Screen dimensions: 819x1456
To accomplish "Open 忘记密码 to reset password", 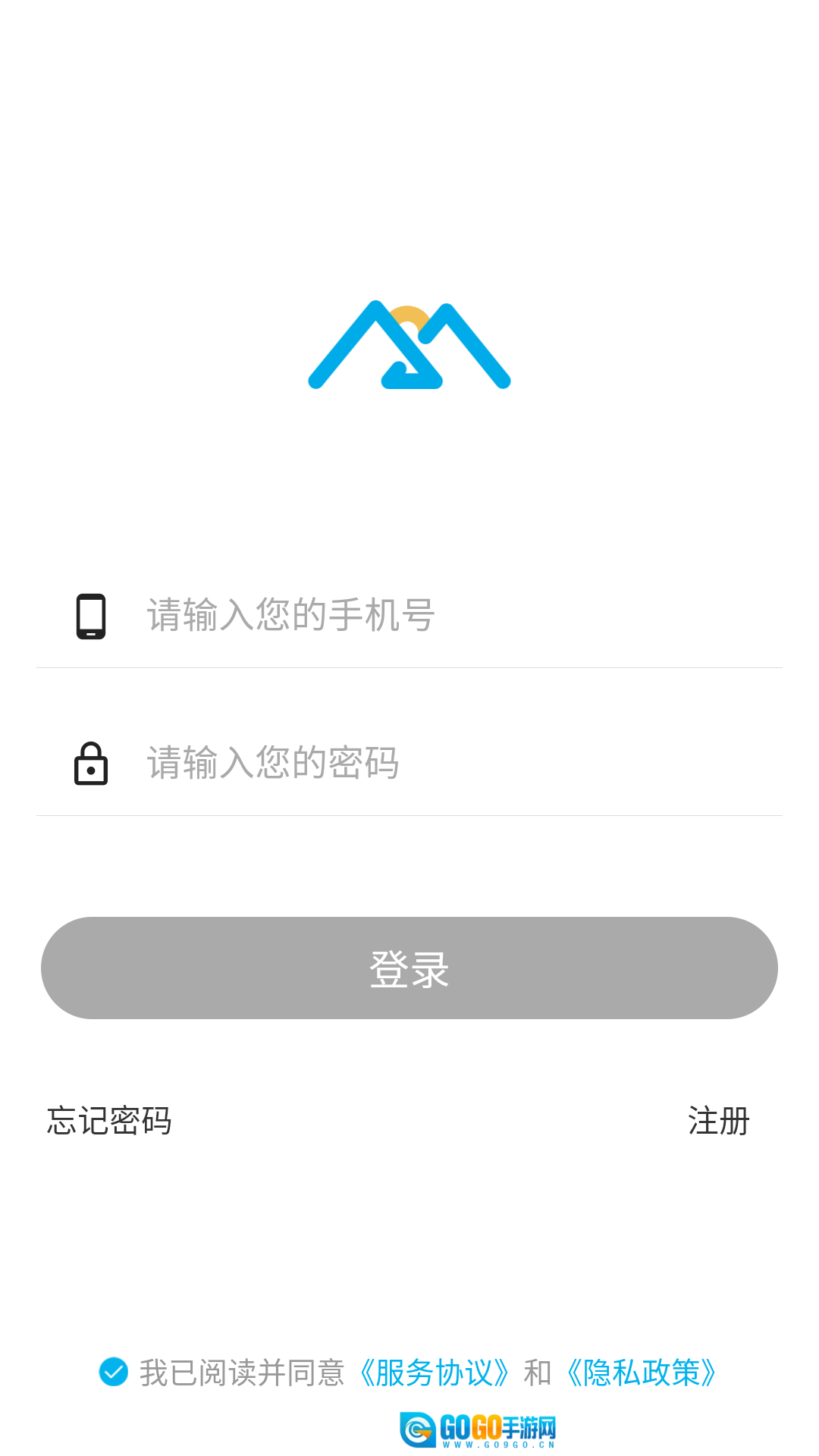I will pos(109,1121).
